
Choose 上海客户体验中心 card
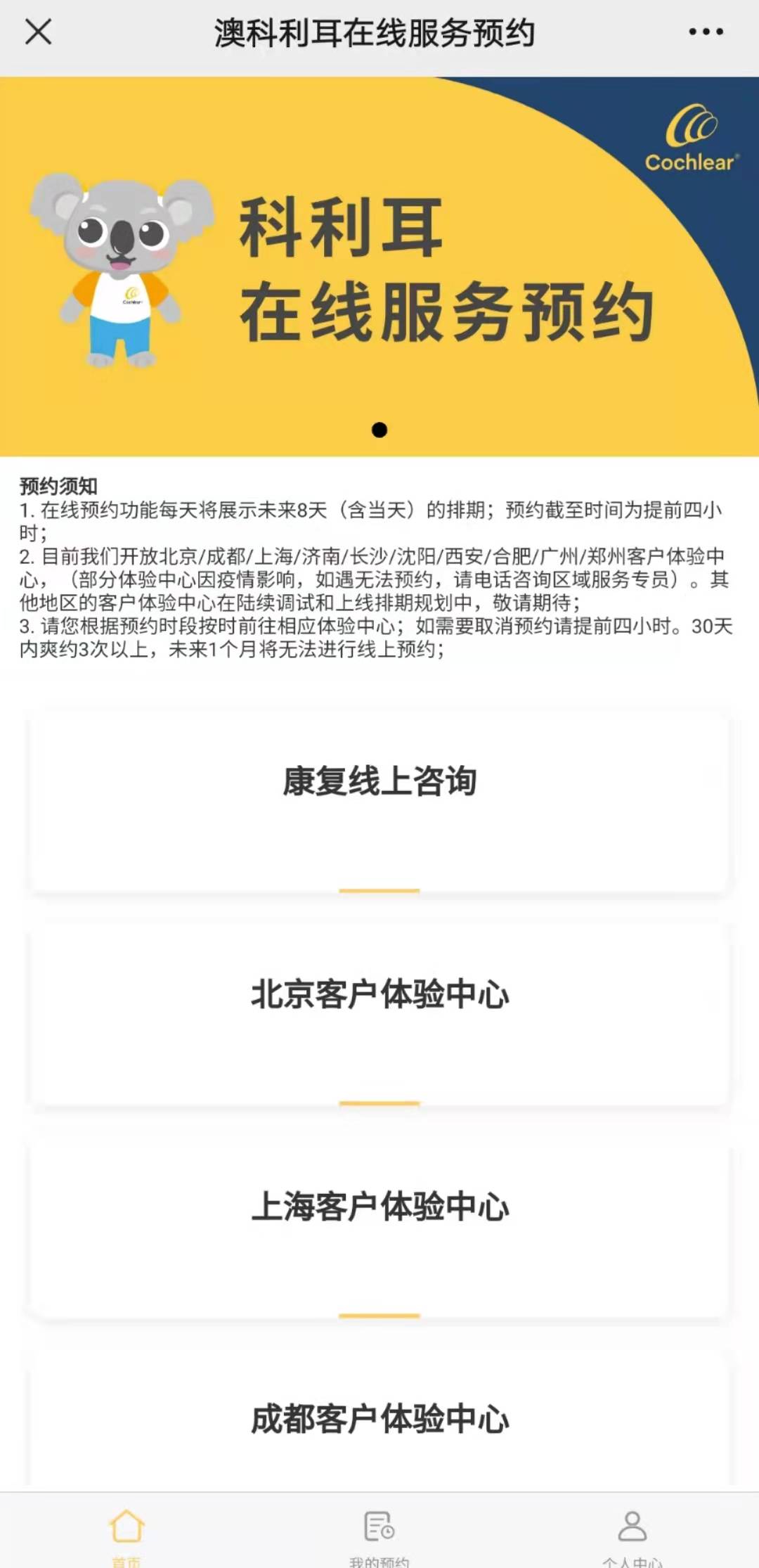(x=379, y=1227)
